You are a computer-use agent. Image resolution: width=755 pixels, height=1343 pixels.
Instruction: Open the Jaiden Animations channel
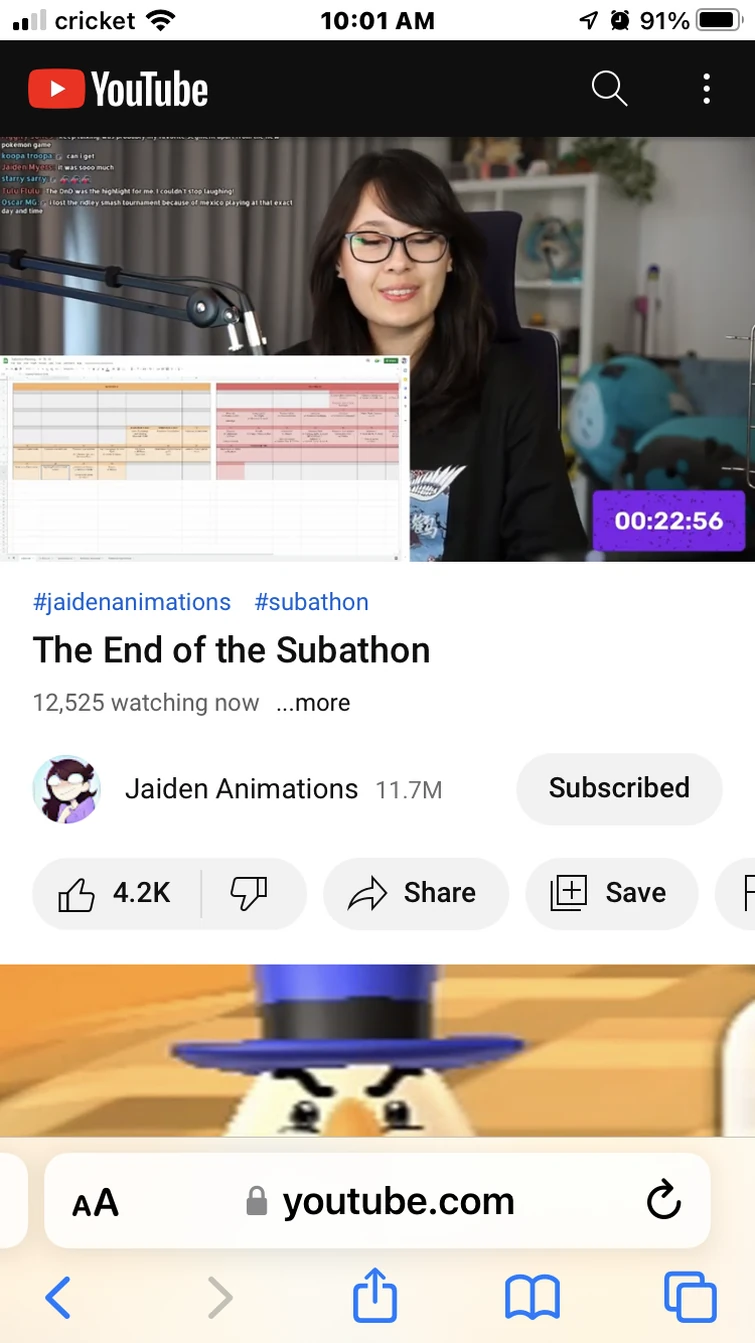(240, 789)
